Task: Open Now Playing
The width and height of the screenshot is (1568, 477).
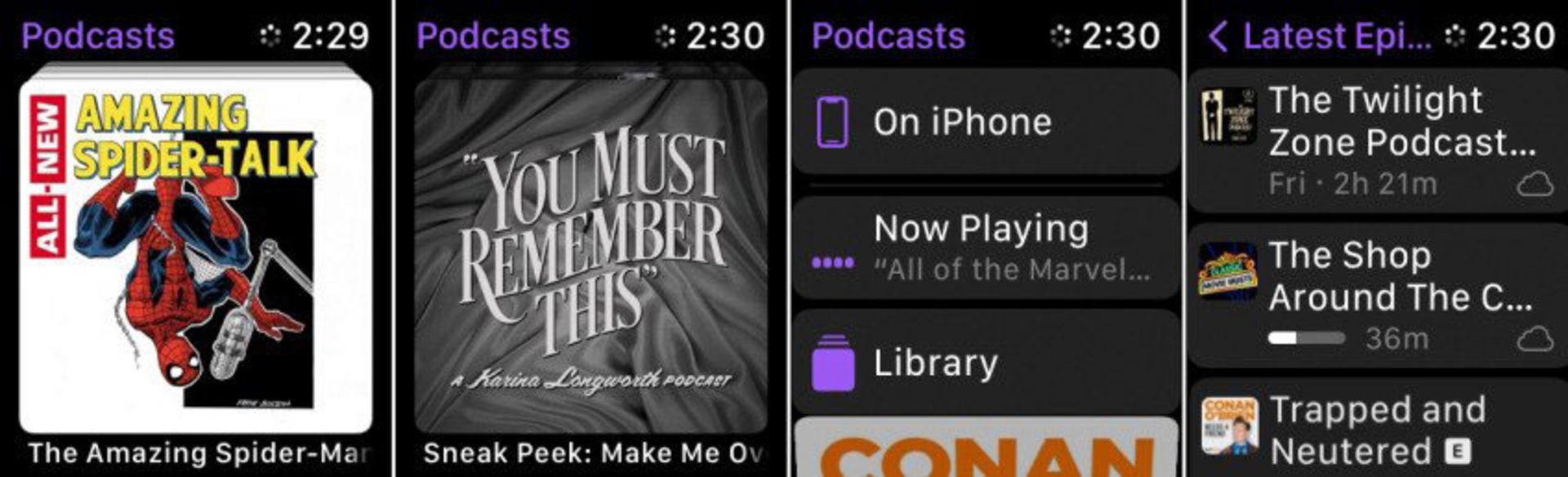Action: click(986, 247)
